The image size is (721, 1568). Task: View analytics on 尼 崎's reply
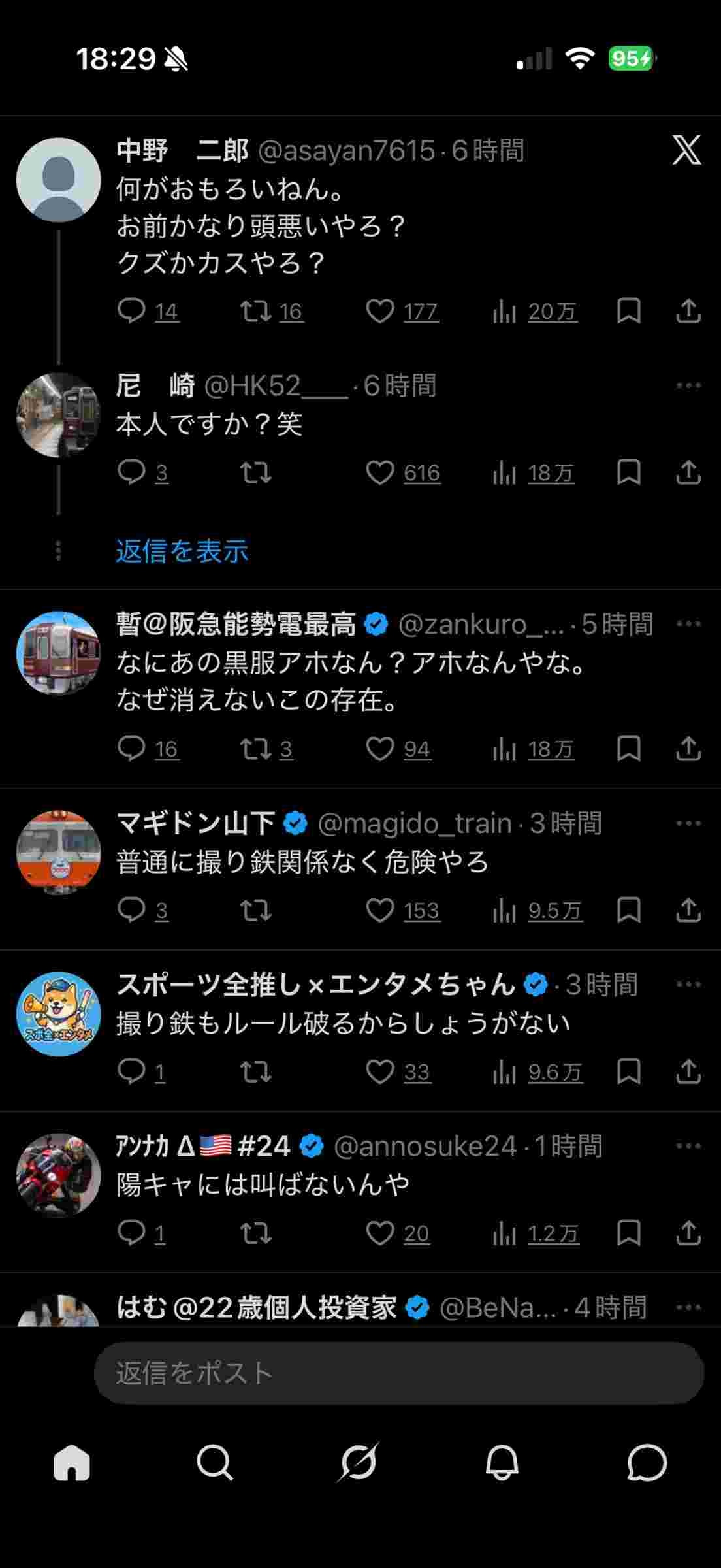click(504, 472)
